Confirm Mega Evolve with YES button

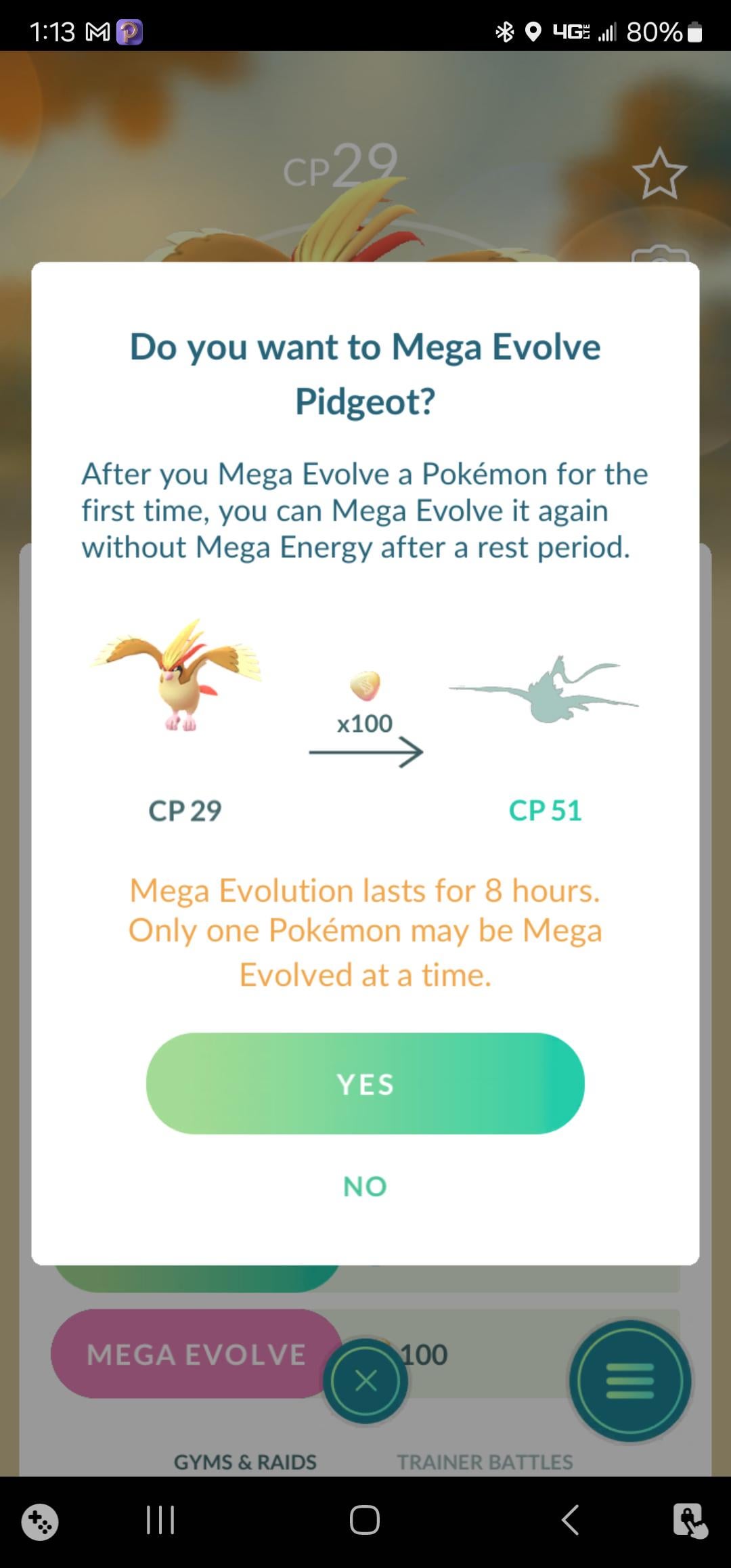pyautogui.click(x=365, y=1083)
